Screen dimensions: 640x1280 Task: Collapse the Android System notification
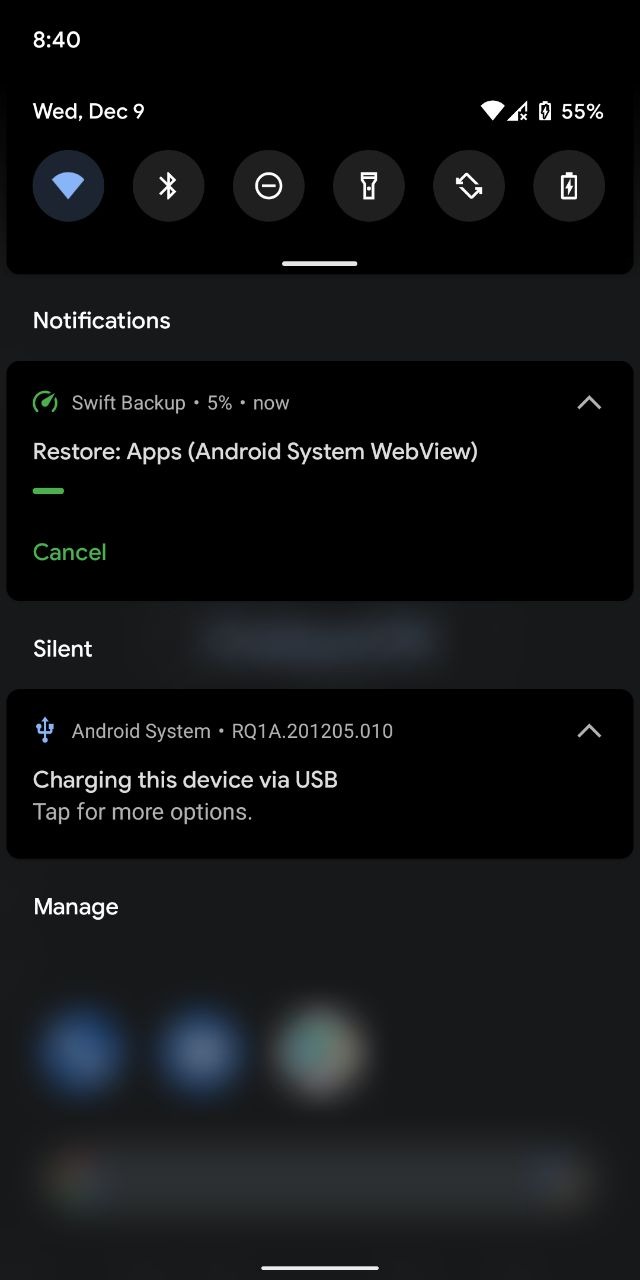pyautogui.click(x=589, y=731)
